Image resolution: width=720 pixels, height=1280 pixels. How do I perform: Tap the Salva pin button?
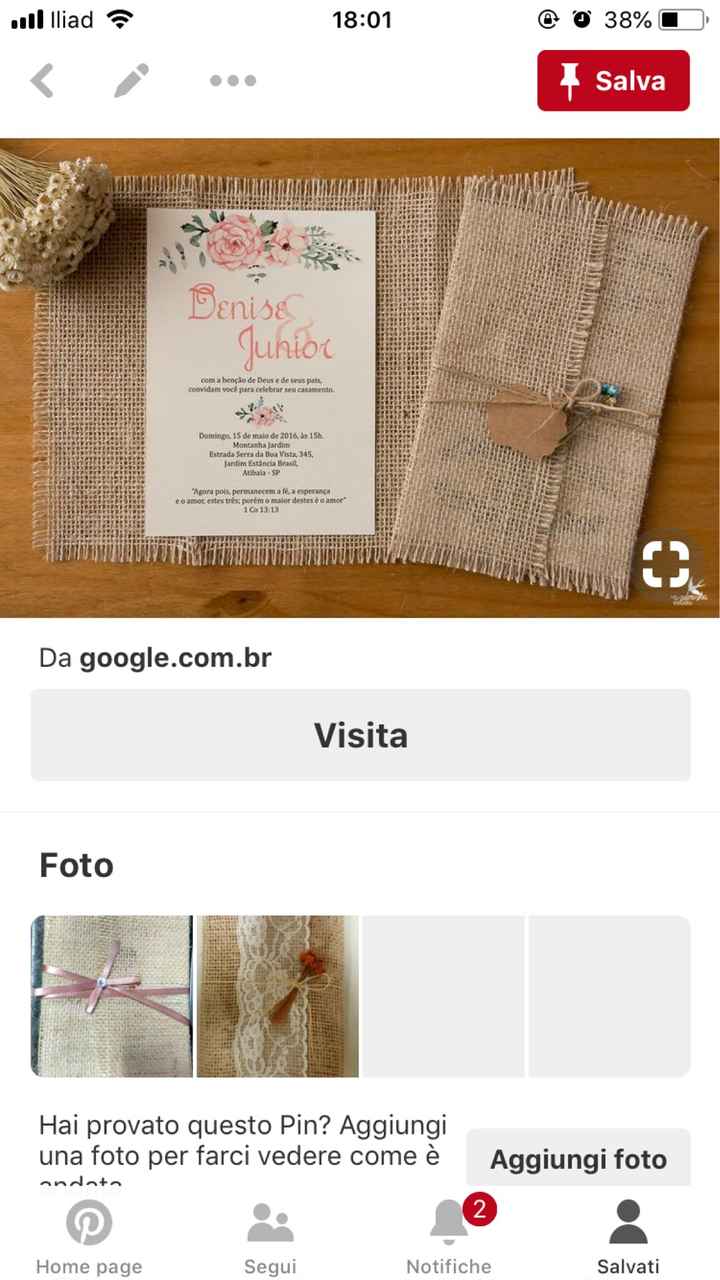coord(613,80)
